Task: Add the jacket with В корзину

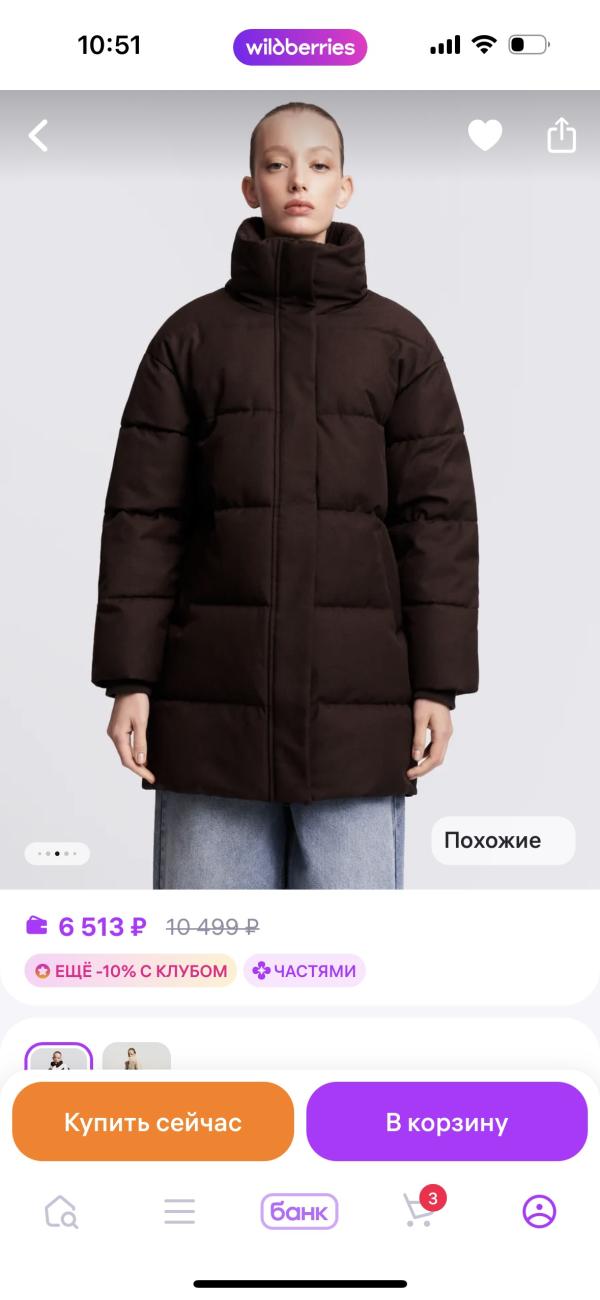Action: point(447,1122)
